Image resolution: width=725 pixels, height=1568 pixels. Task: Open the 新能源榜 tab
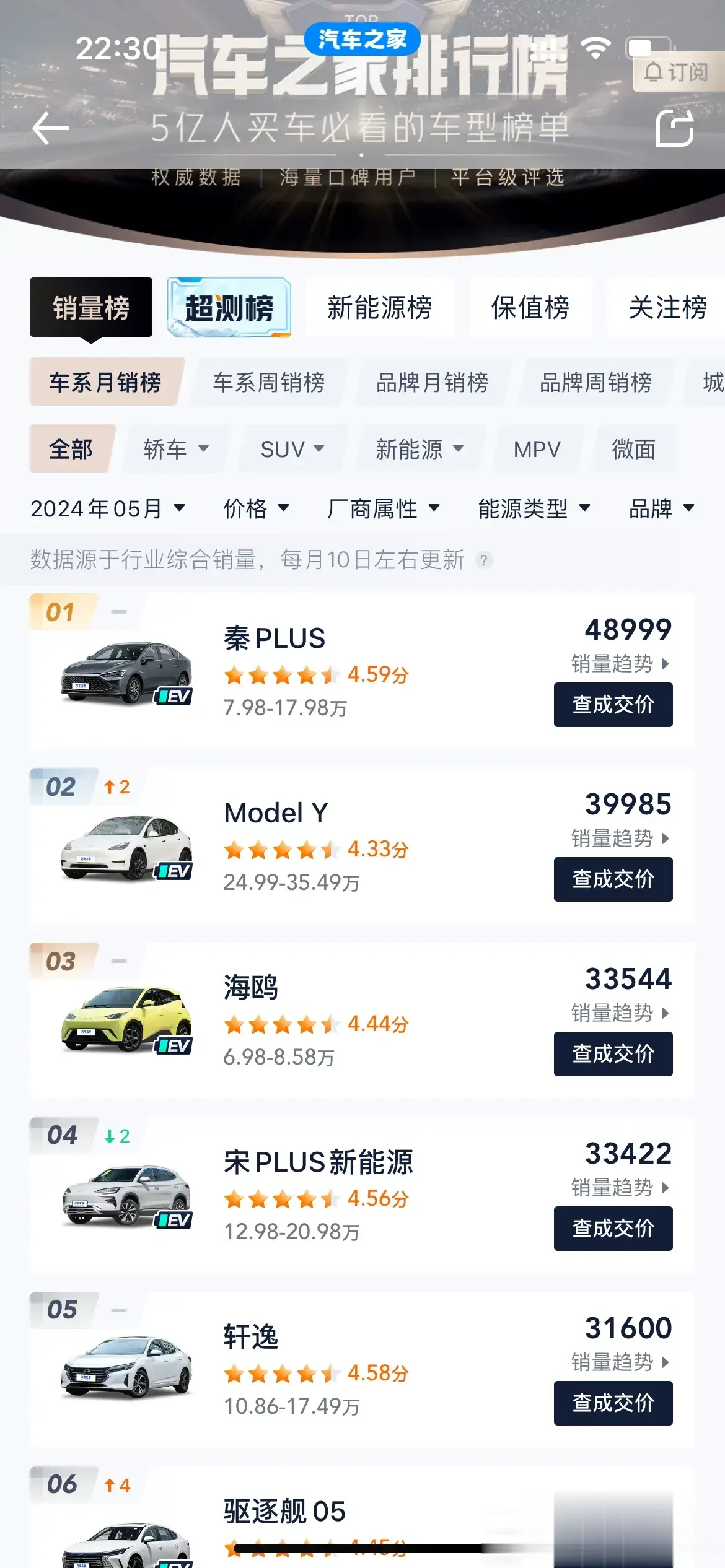point(380,307)
